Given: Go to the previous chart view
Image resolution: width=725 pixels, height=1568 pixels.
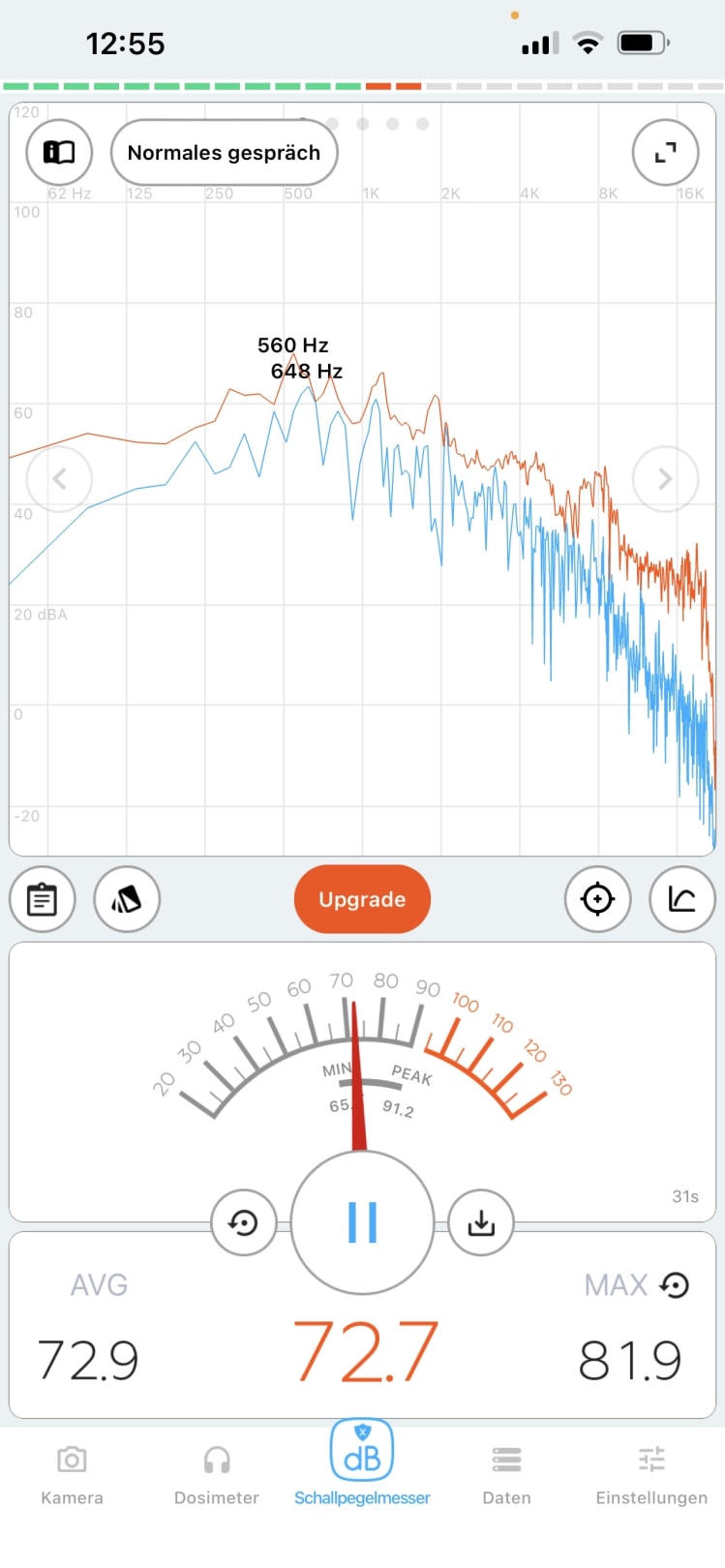Looking at the screenshot, I should [59, 478].
